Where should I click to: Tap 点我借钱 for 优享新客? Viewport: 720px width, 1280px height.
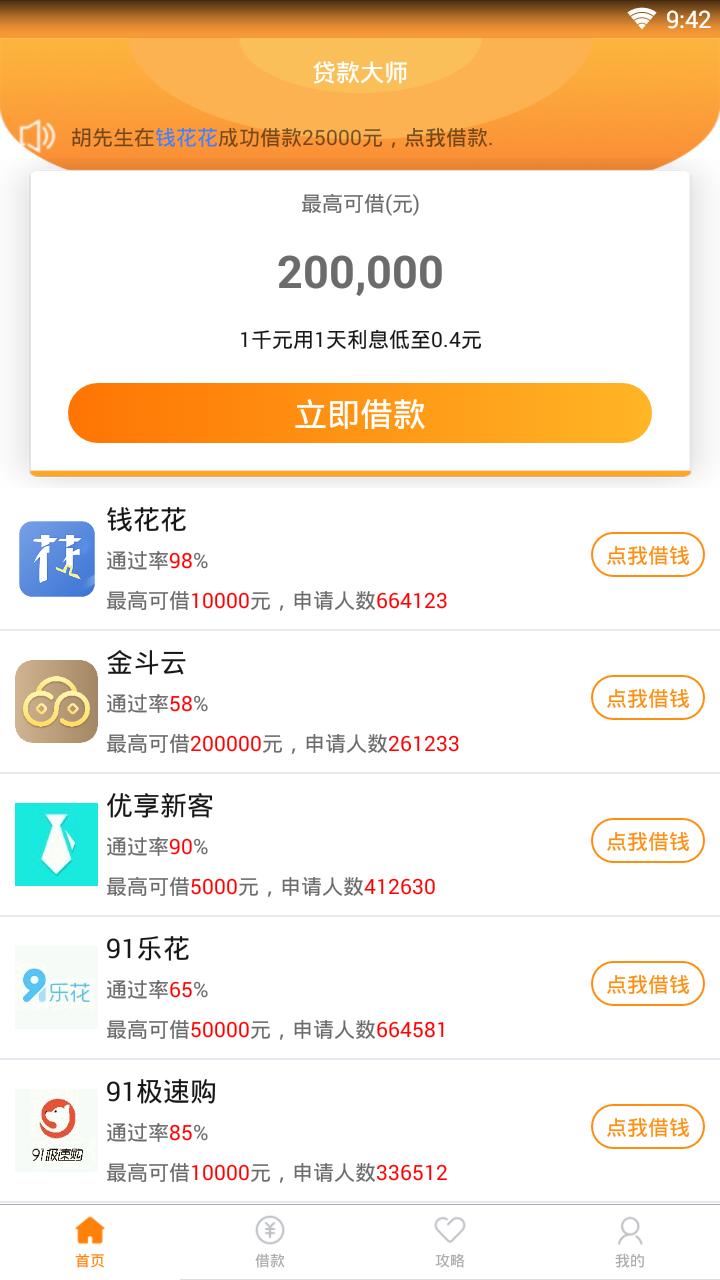[647, 841]
